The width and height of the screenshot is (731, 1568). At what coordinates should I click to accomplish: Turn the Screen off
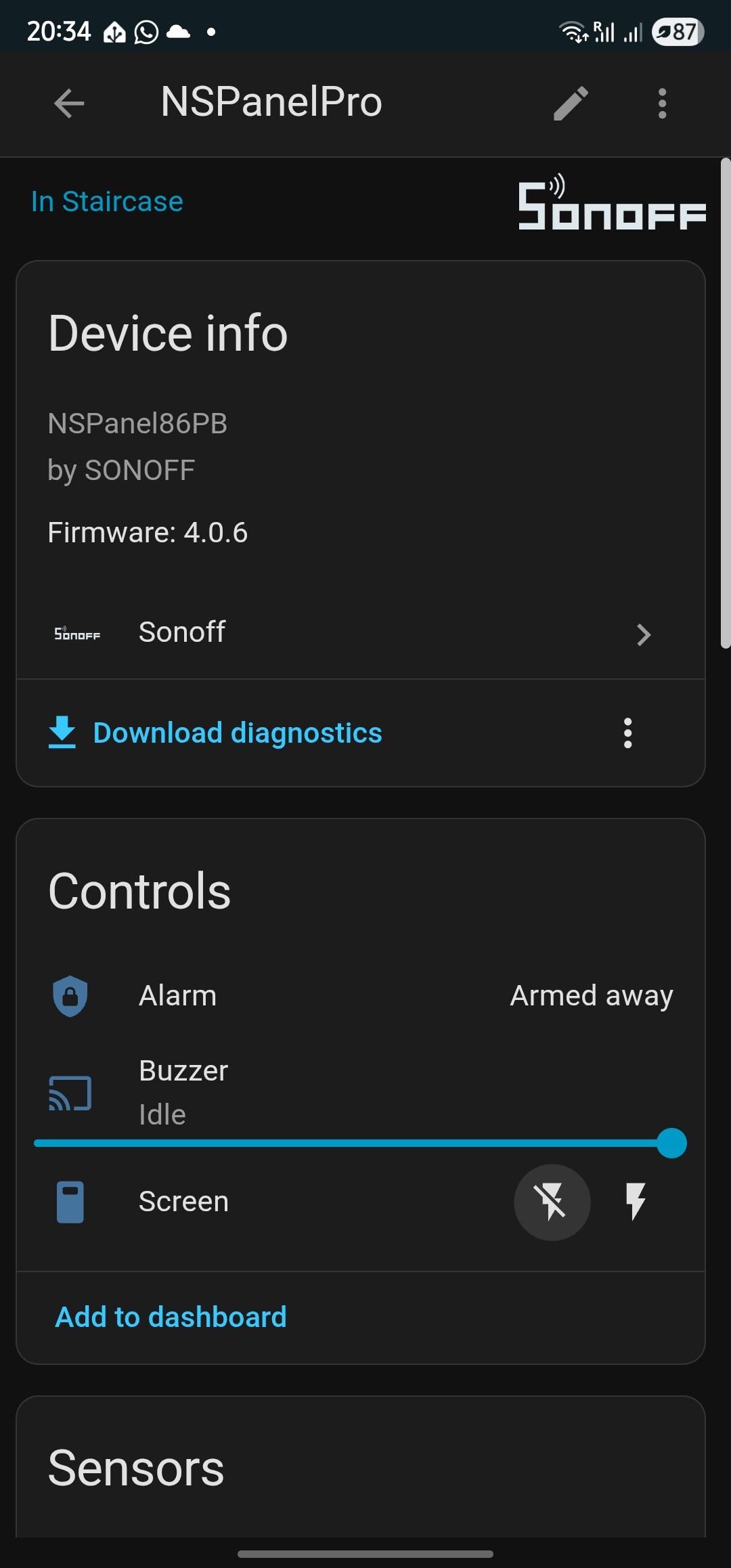click(552, 1202)
